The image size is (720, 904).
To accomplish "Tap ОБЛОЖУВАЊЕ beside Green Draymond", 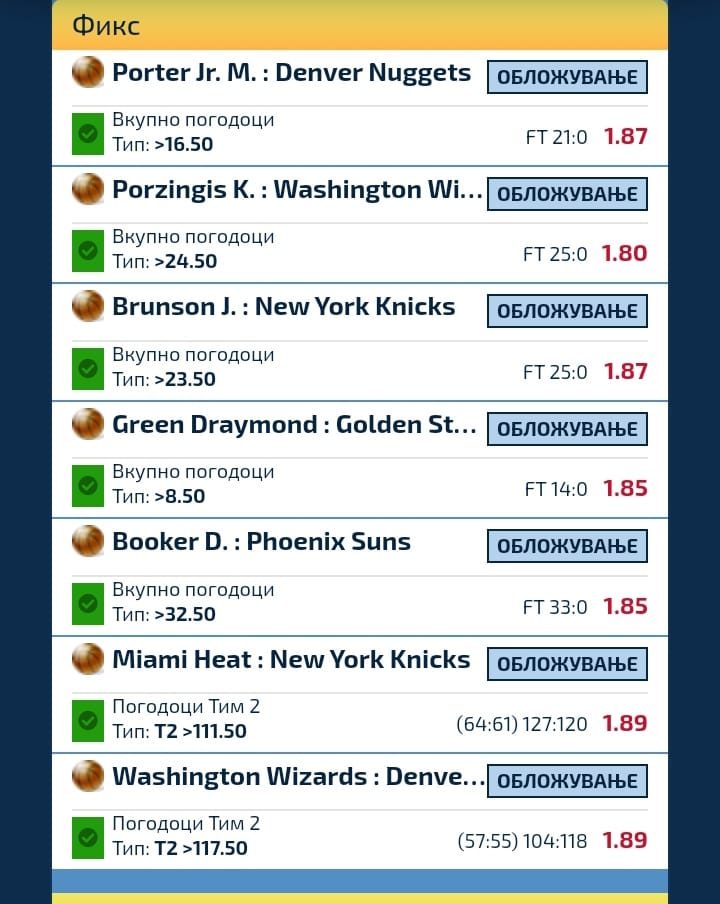I will coord(567,429).
